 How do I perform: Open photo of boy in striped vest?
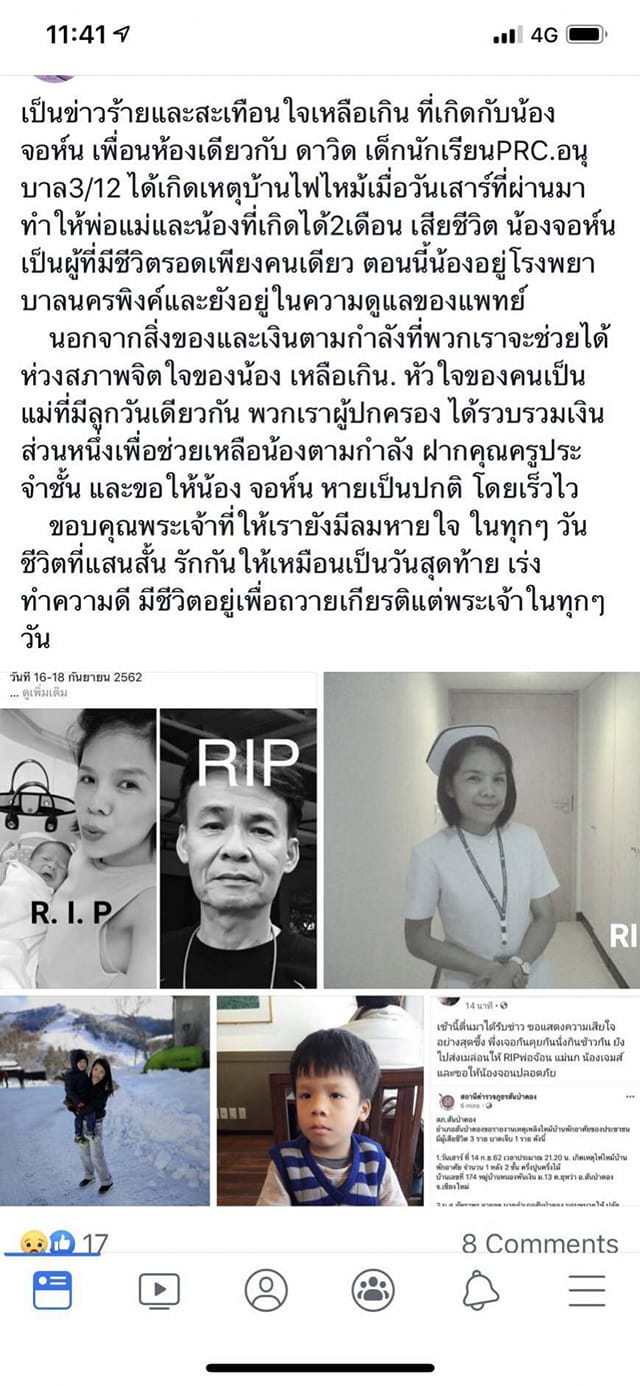click(319, 1101)
